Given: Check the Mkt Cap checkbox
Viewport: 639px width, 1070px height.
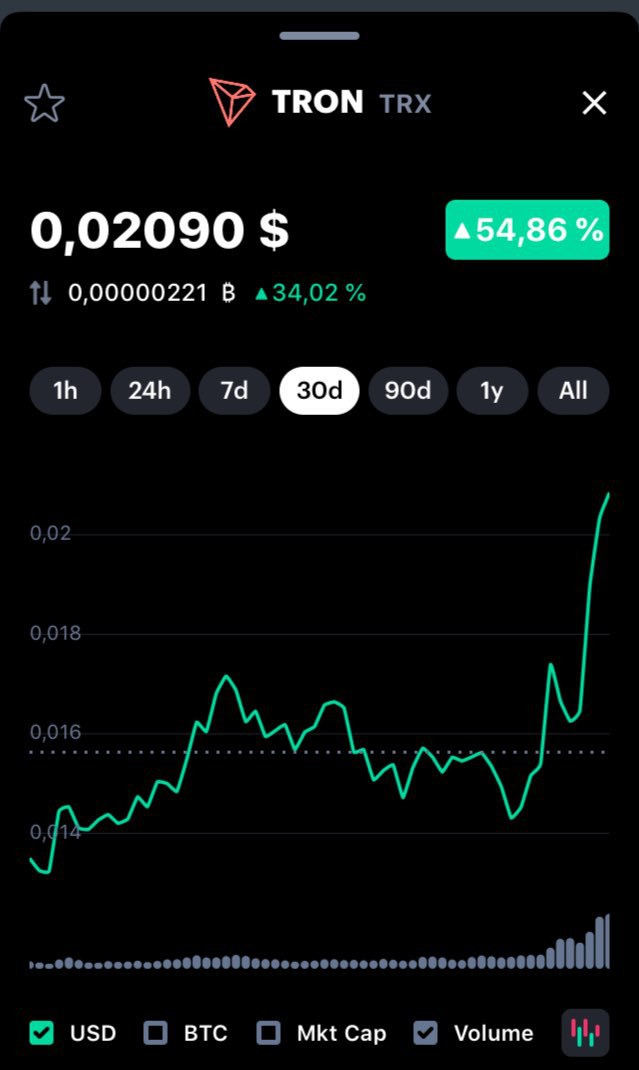Looking at the screenshot, I should coord(268,1033).
